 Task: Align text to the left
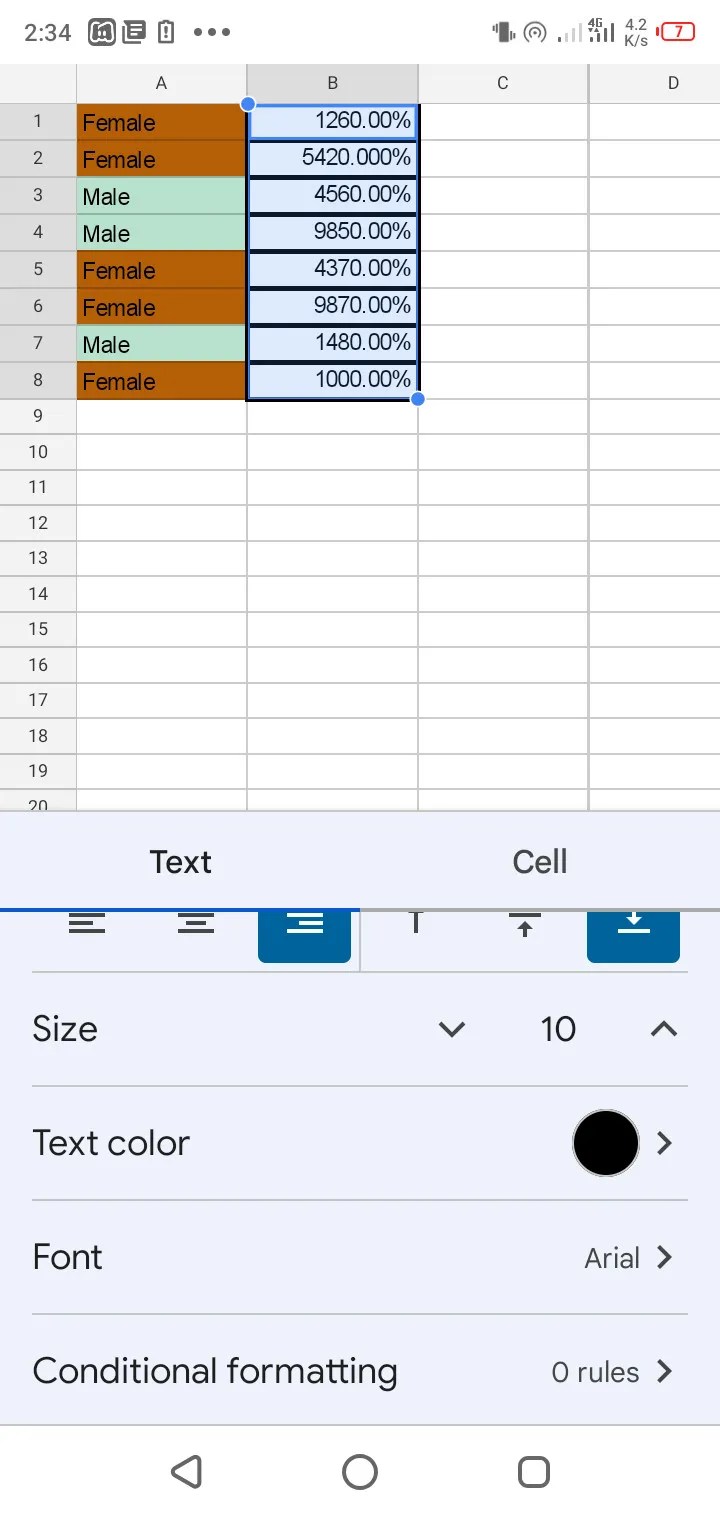[x=87, y=925]
